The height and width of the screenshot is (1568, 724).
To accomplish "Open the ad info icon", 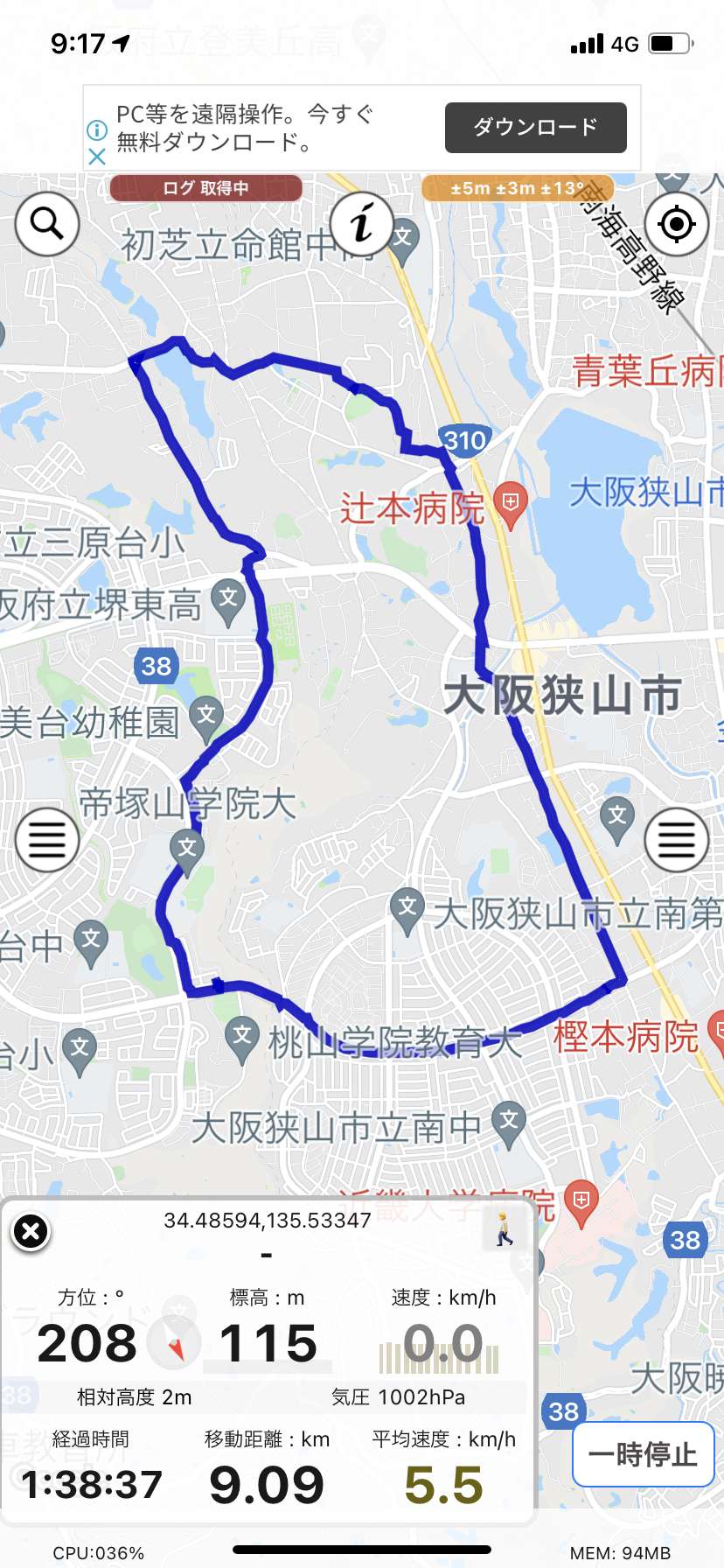I will tap(97, 130).
